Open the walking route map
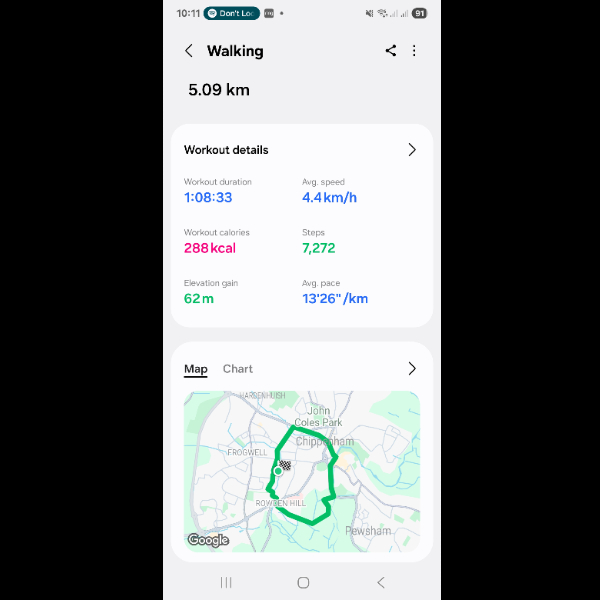Viewport: 600px width, 600px height. 301,470
